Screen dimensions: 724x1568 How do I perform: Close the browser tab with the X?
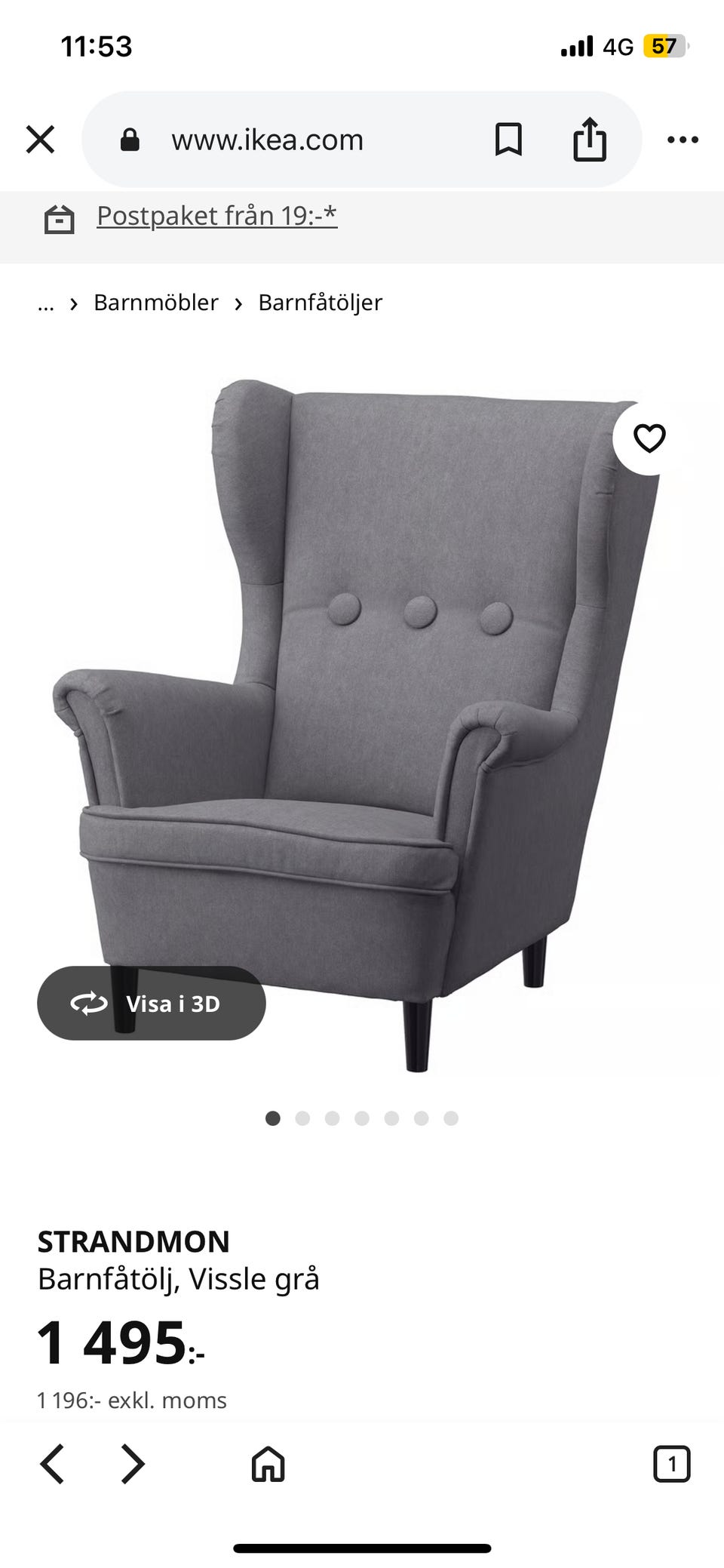40,140
